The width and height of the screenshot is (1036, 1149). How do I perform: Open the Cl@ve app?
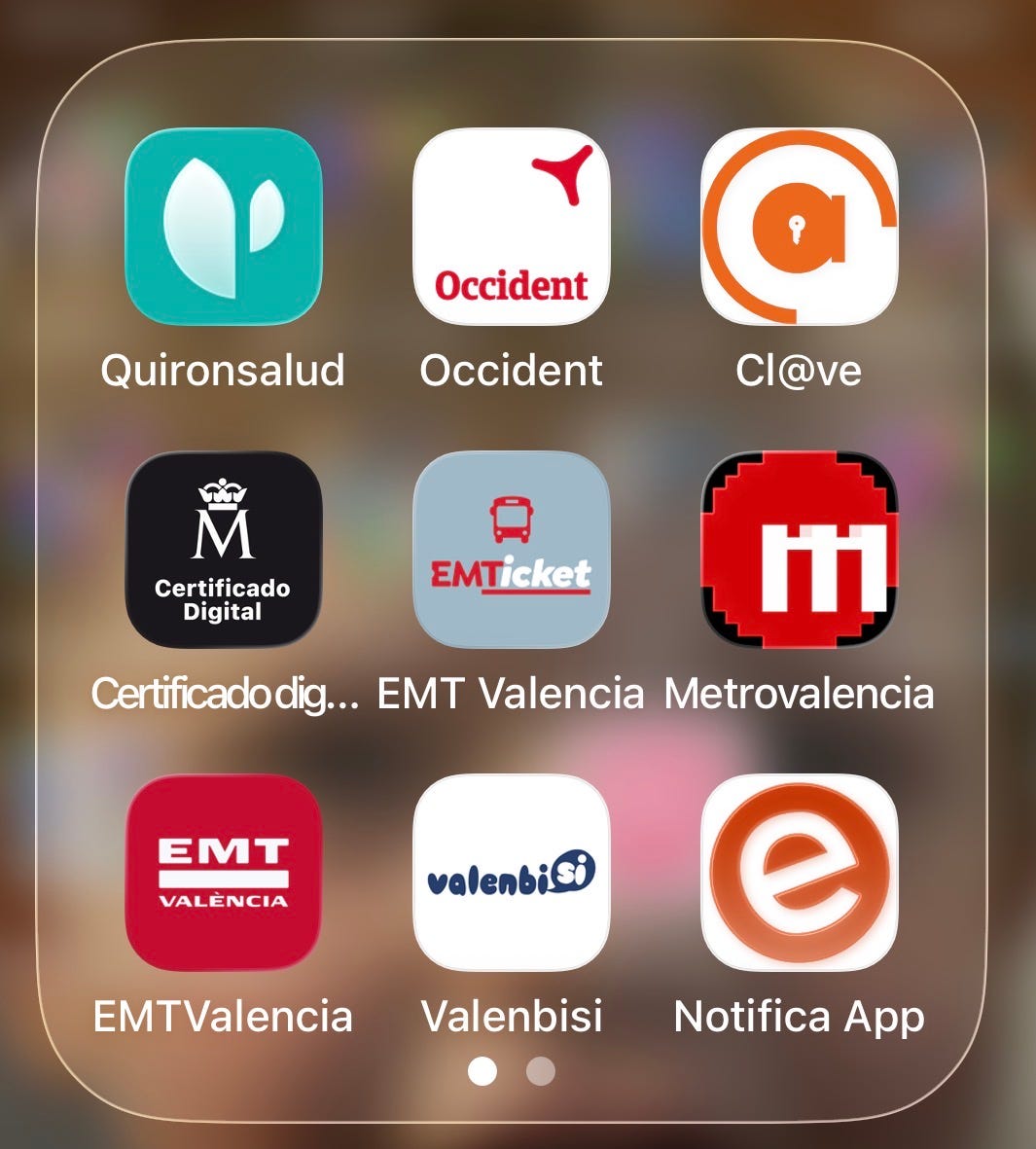coord(799,227)
